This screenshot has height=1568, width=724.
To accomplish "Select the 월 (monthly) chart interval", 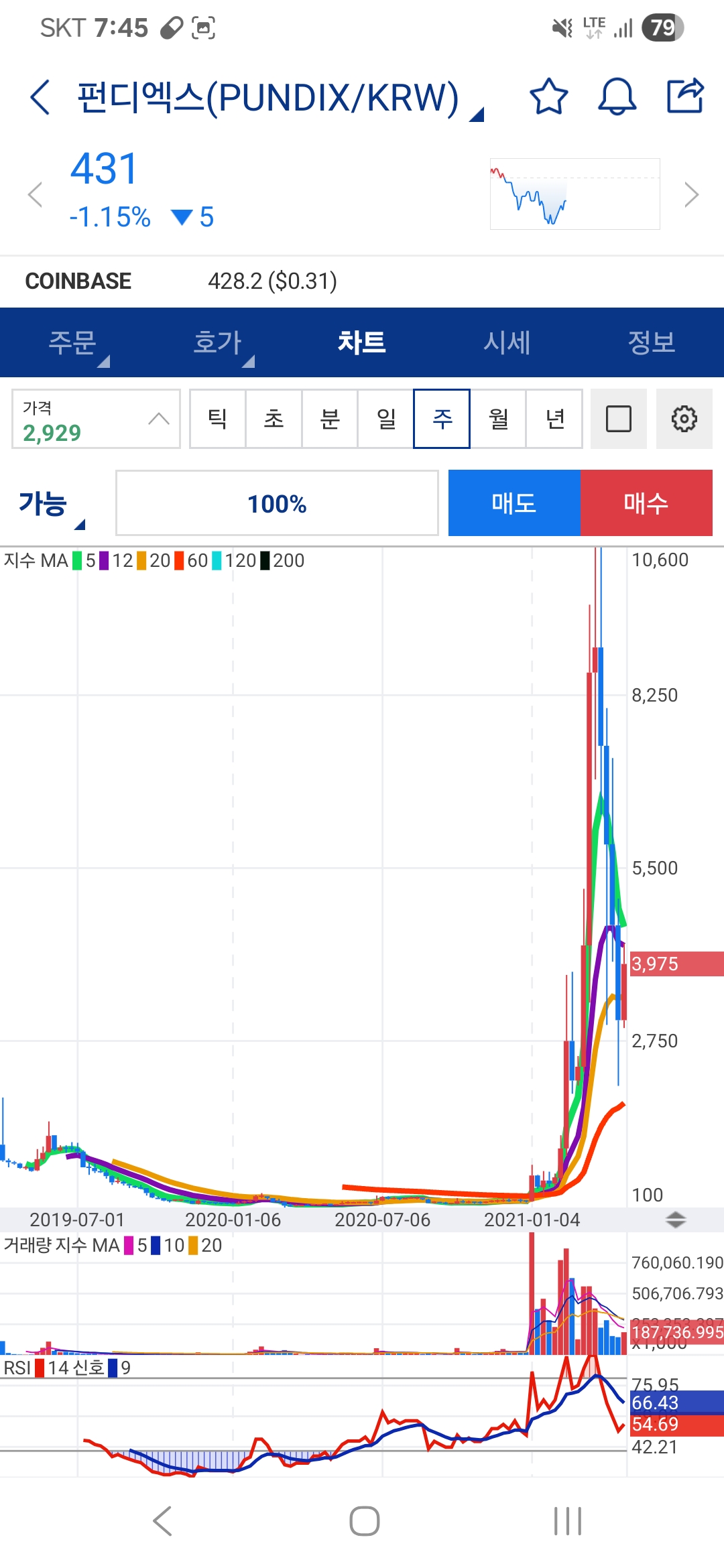I will [498, 419].
